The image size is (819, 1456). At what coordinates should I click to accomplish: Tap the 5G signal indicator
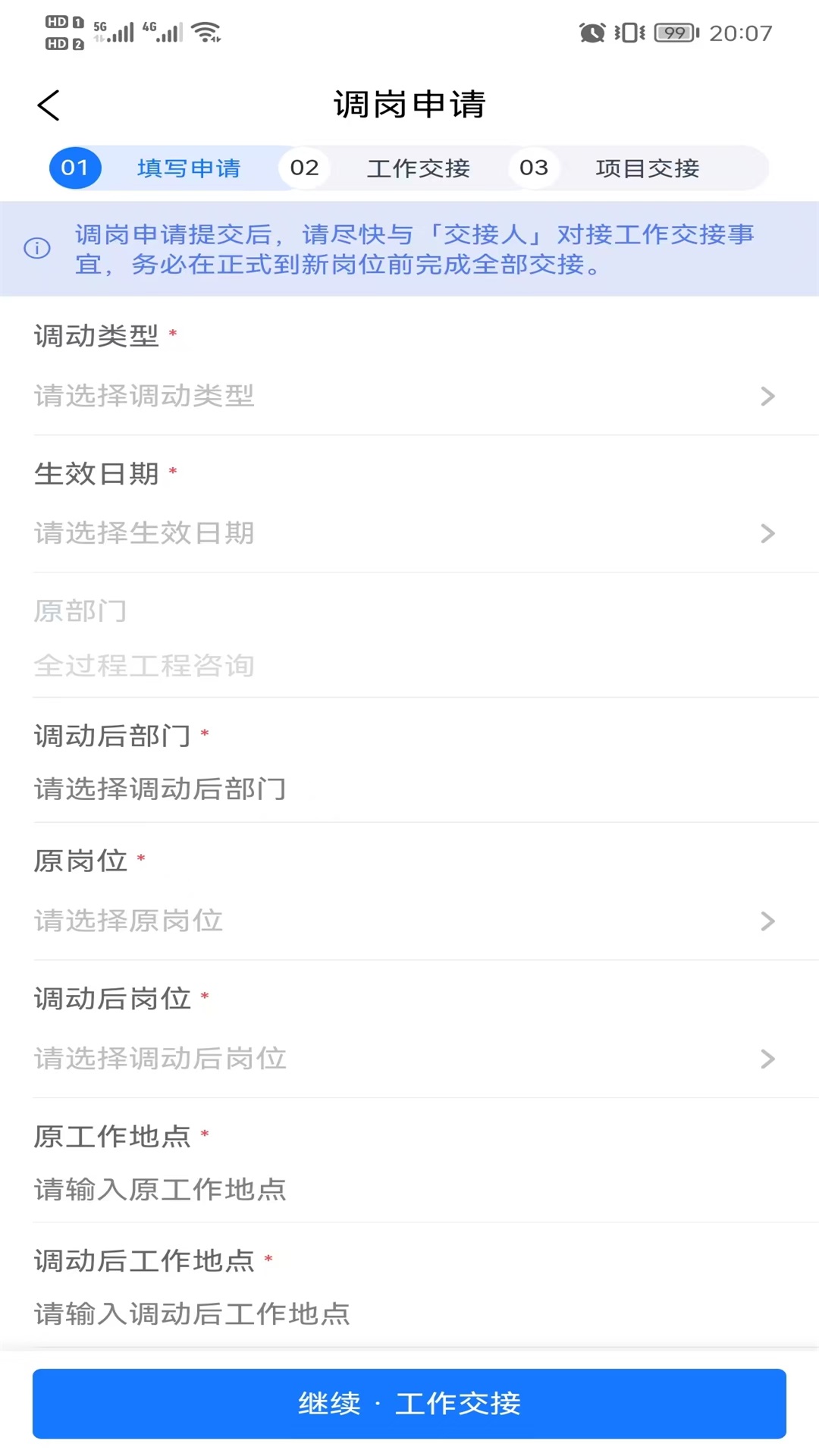[x=112, y=32]
